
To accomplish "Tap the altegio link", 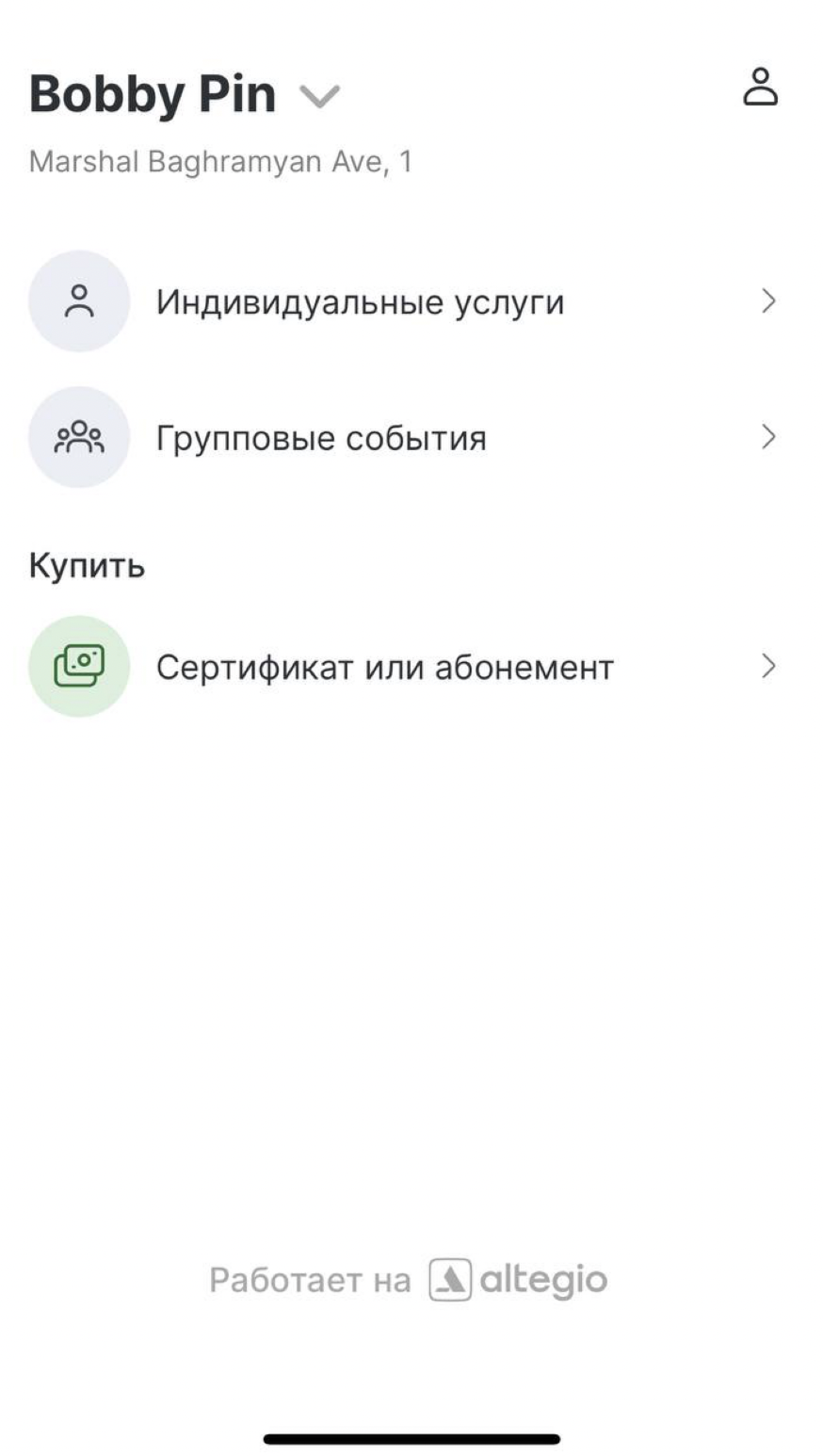I will [518, 1280].
